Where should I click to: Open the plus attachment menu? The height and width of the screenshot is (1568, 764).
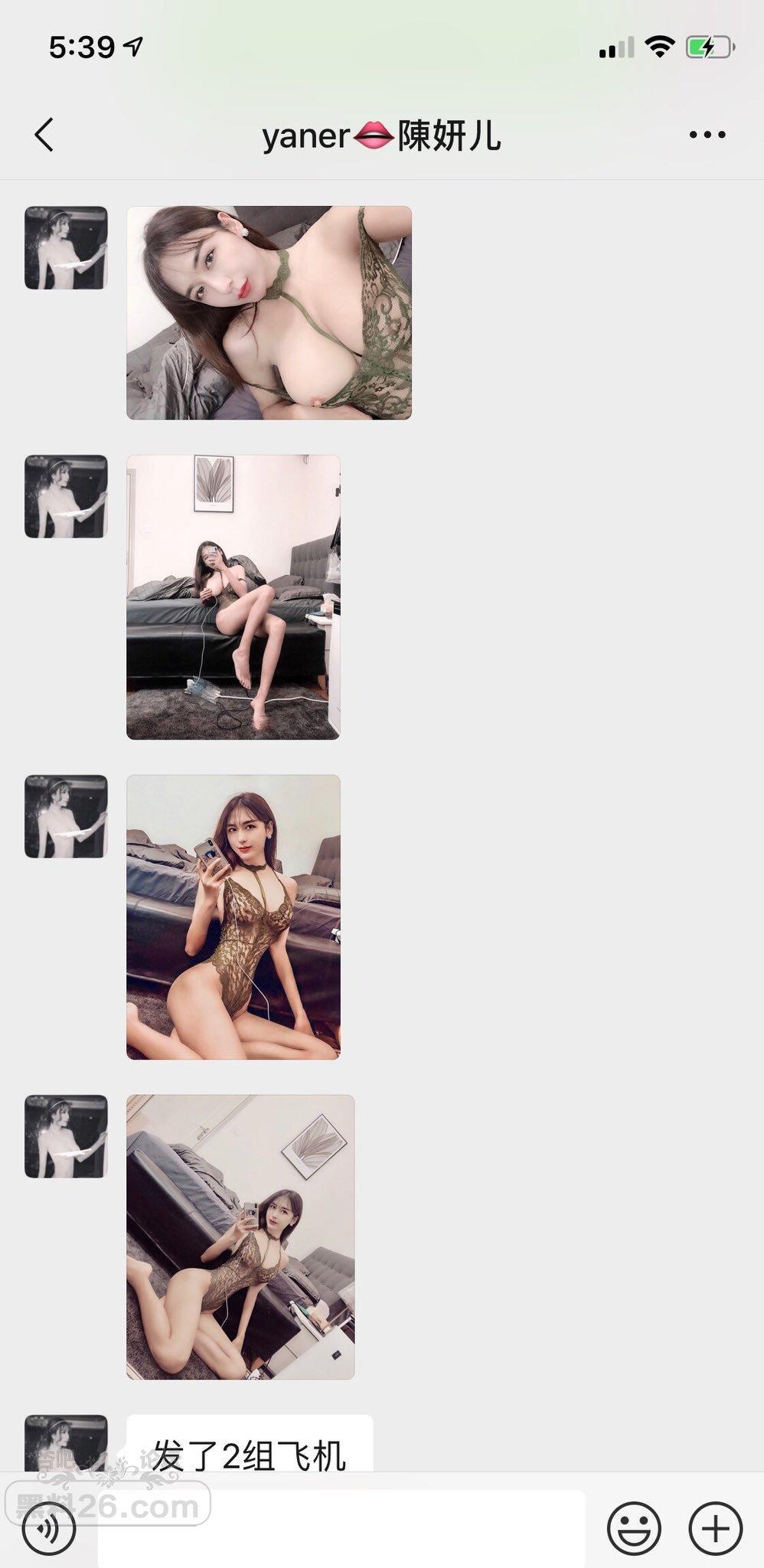point(715,1528)
